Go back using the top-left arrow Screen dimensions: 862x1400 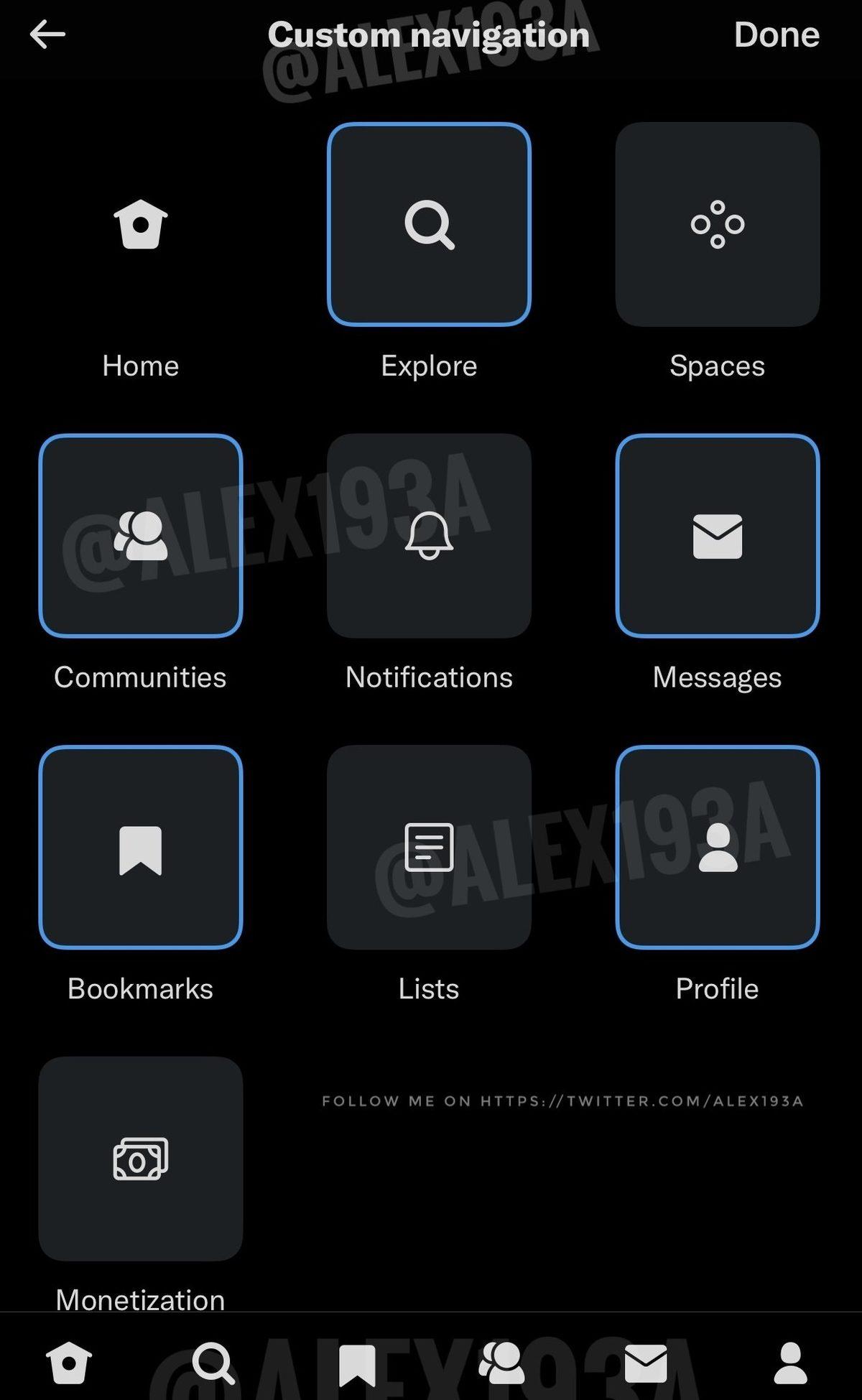[47, 34]
